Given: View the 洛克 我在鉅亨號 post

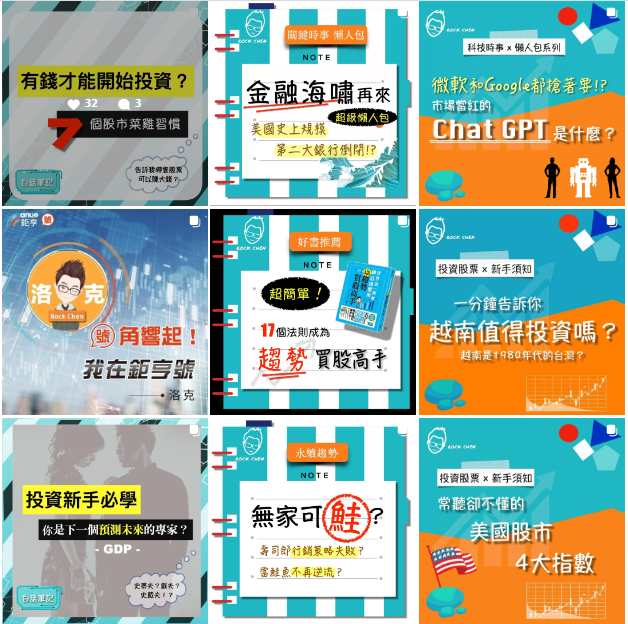Looking at the screenshot, I should pos(104,312).
